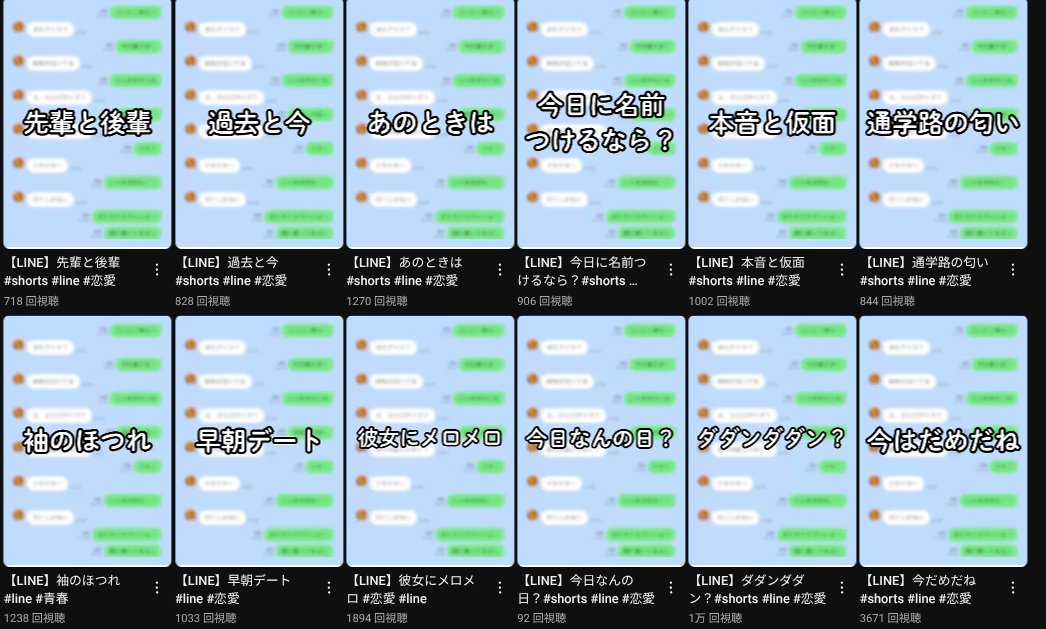Open the ダダンダダン？ short video

point(771,440)
